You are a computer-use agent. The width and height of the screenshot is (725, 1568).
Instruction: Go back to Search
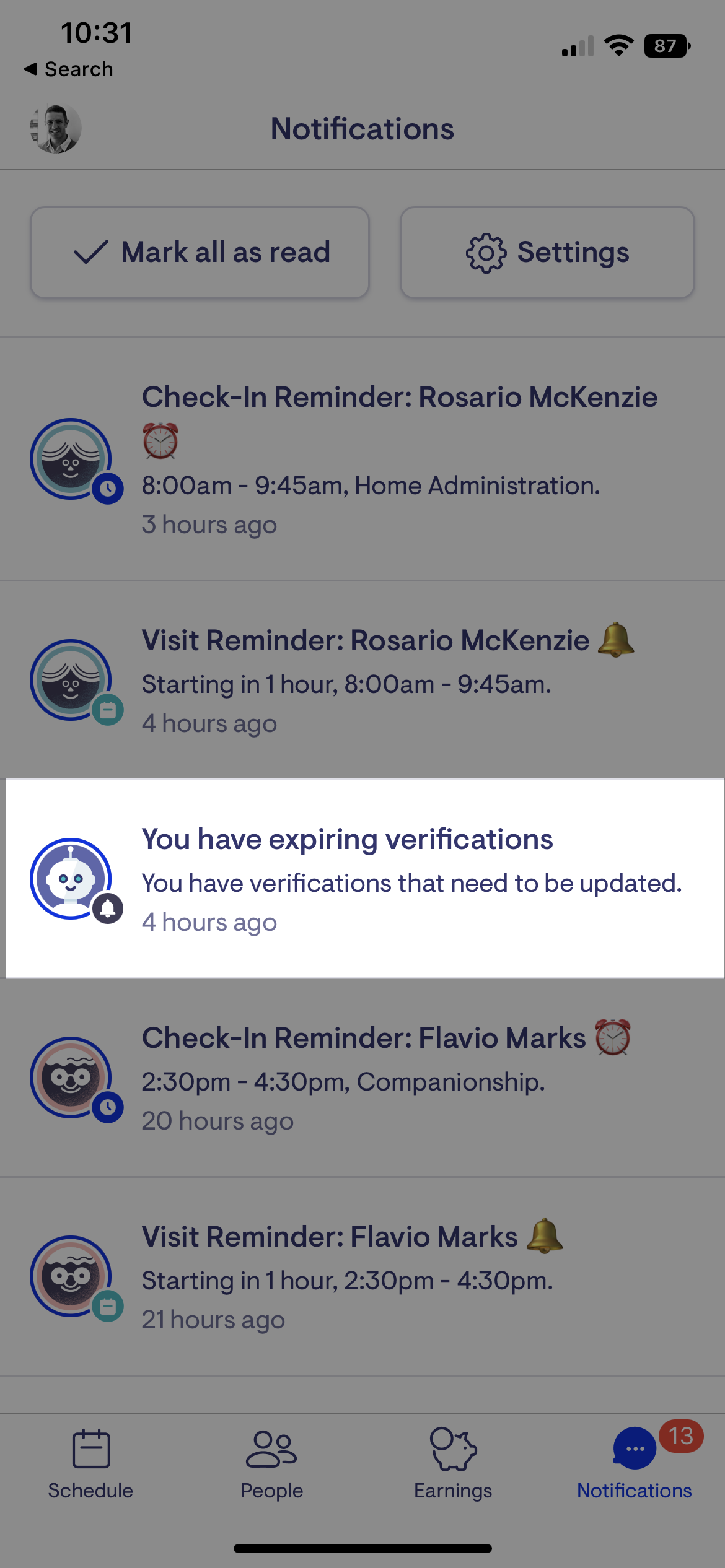click(x=68, y=69)
